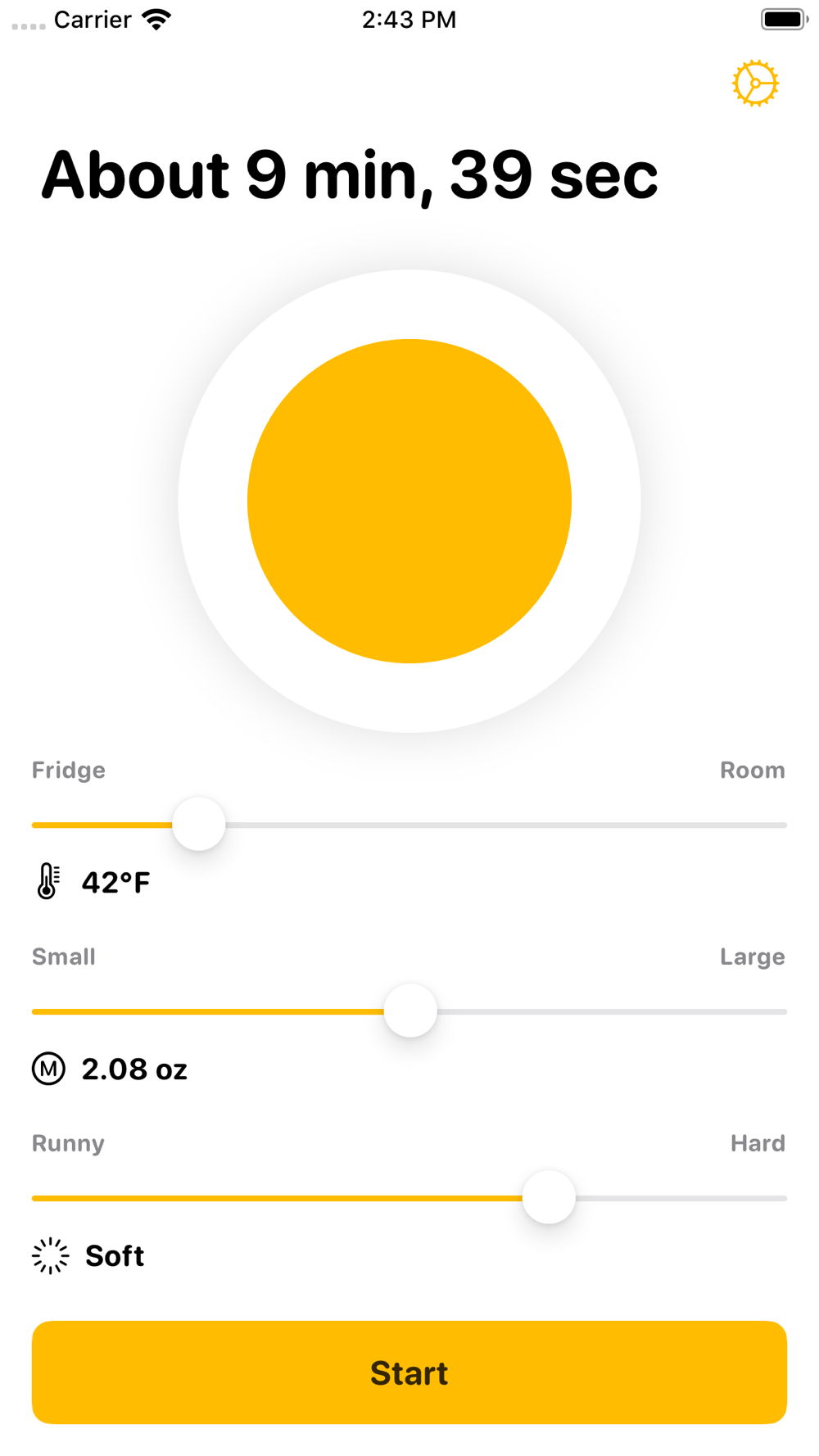Tap the Small to Large egg size slider
This screenshot has height=1456, width=819.
coord(409,1011)
